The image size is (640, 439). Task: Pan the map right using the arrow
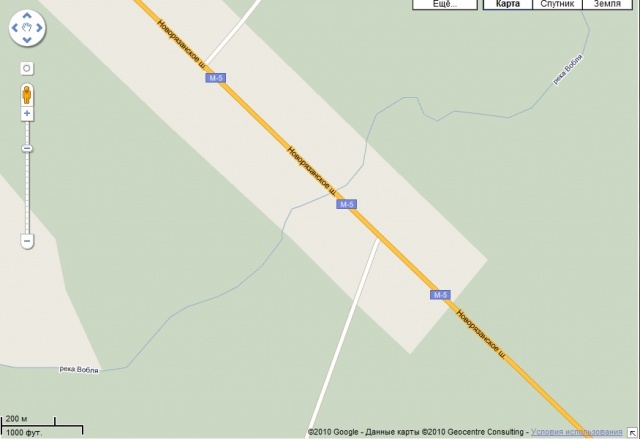tap(40, 29)
